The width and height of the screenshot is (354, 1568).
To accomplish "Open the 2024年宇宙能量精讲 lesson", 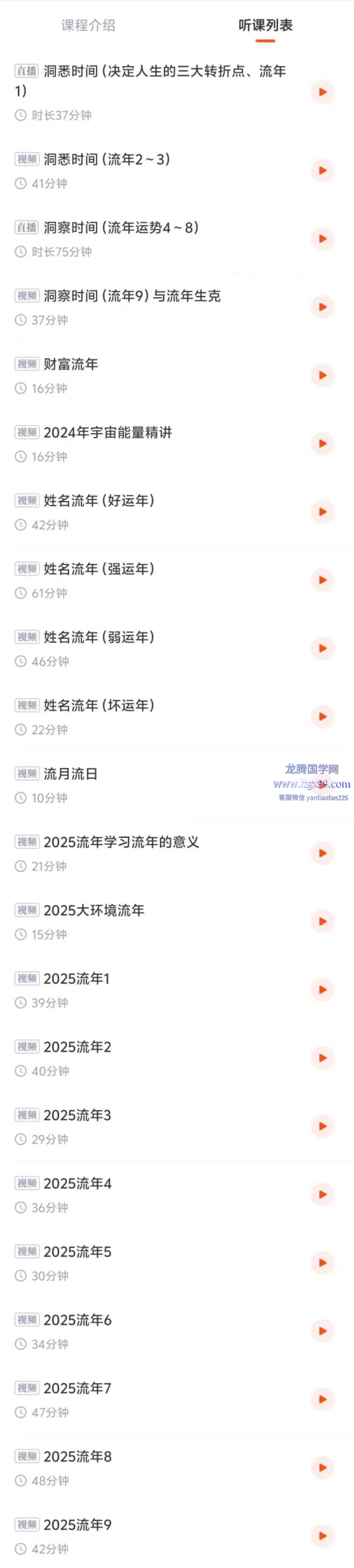I will (x=108, y=432).
